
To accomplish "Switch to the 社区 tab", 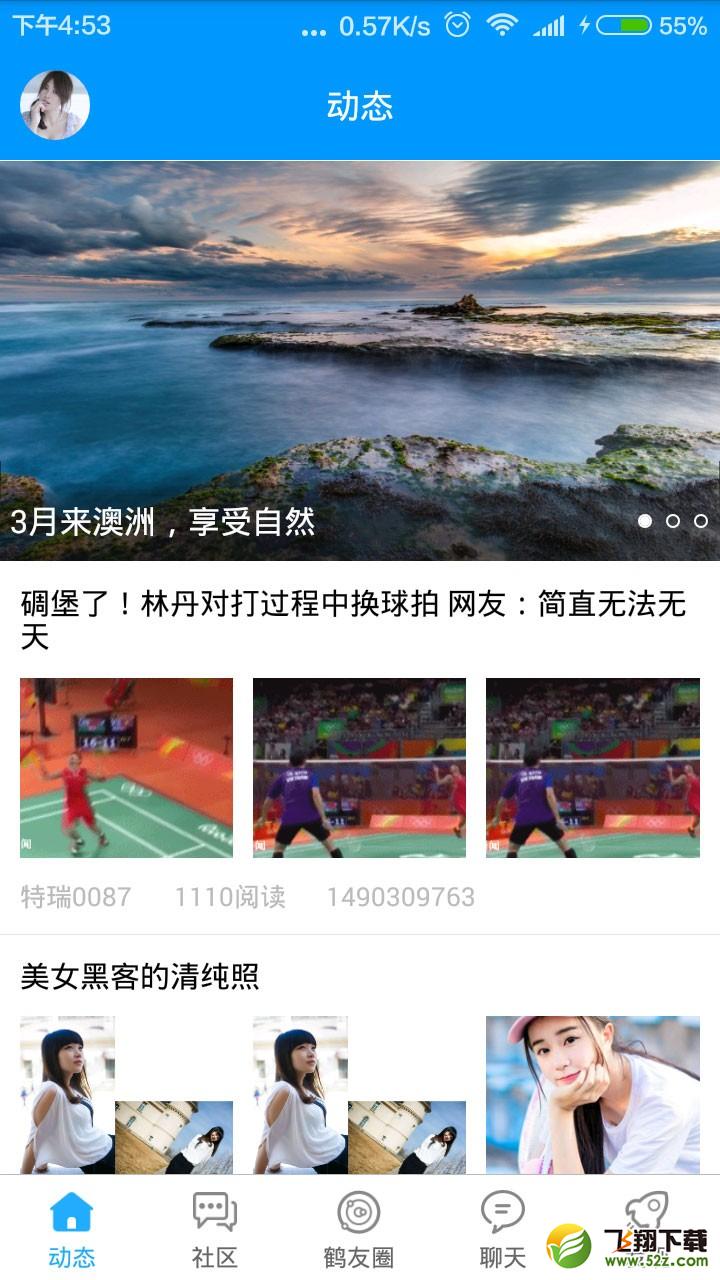I will [x=215, y=1229].
